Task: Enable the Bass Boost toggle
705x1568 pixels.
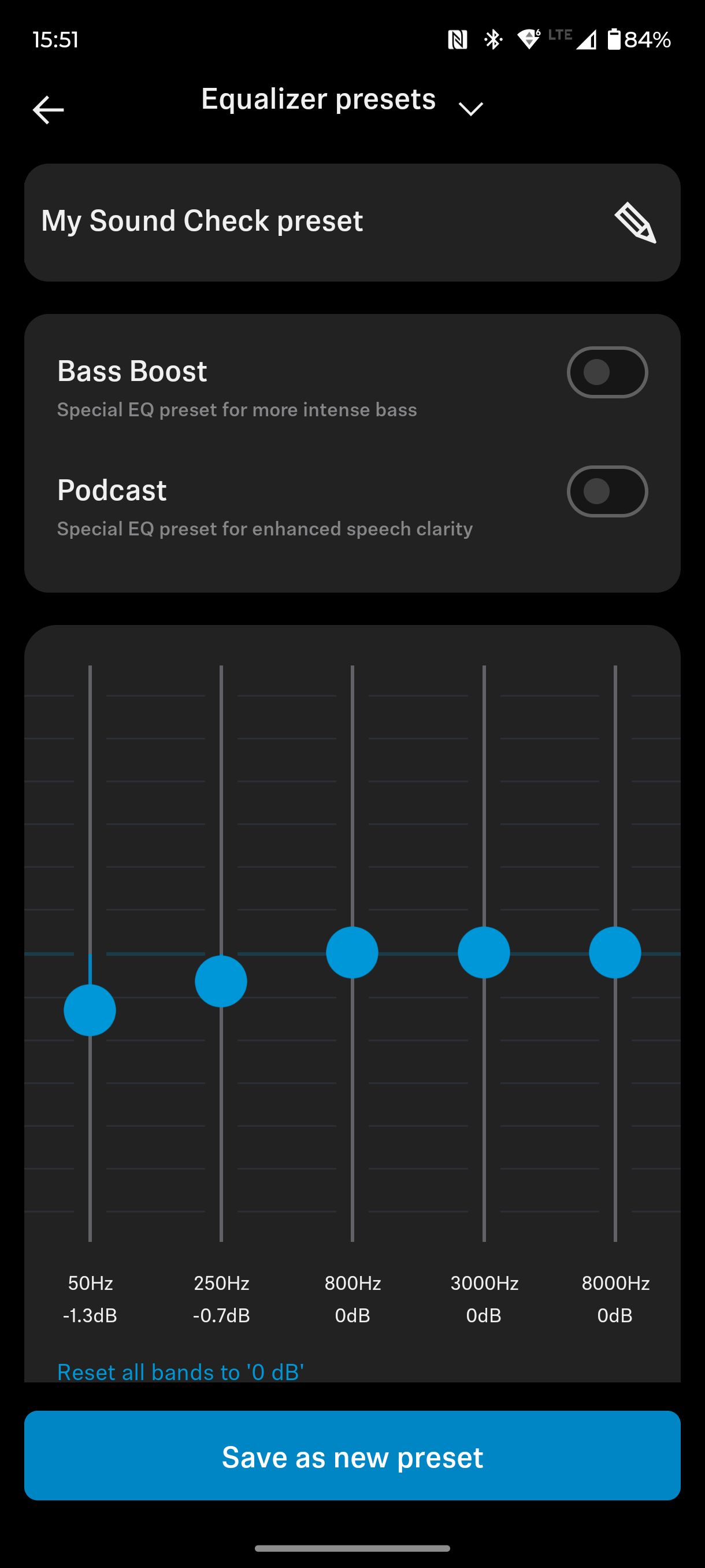Action: 607,372
